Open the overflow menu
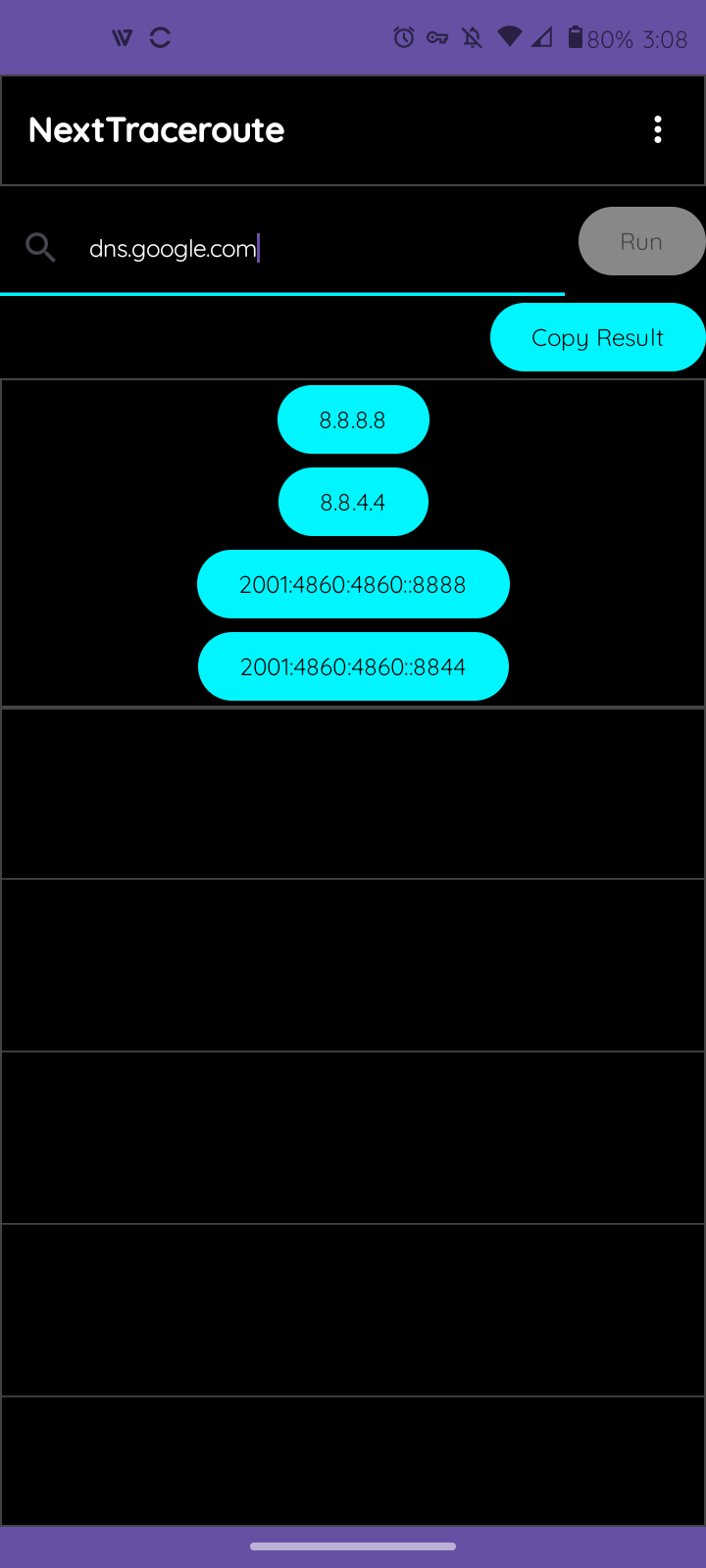 pyautogui.click(x=658, y=129)
